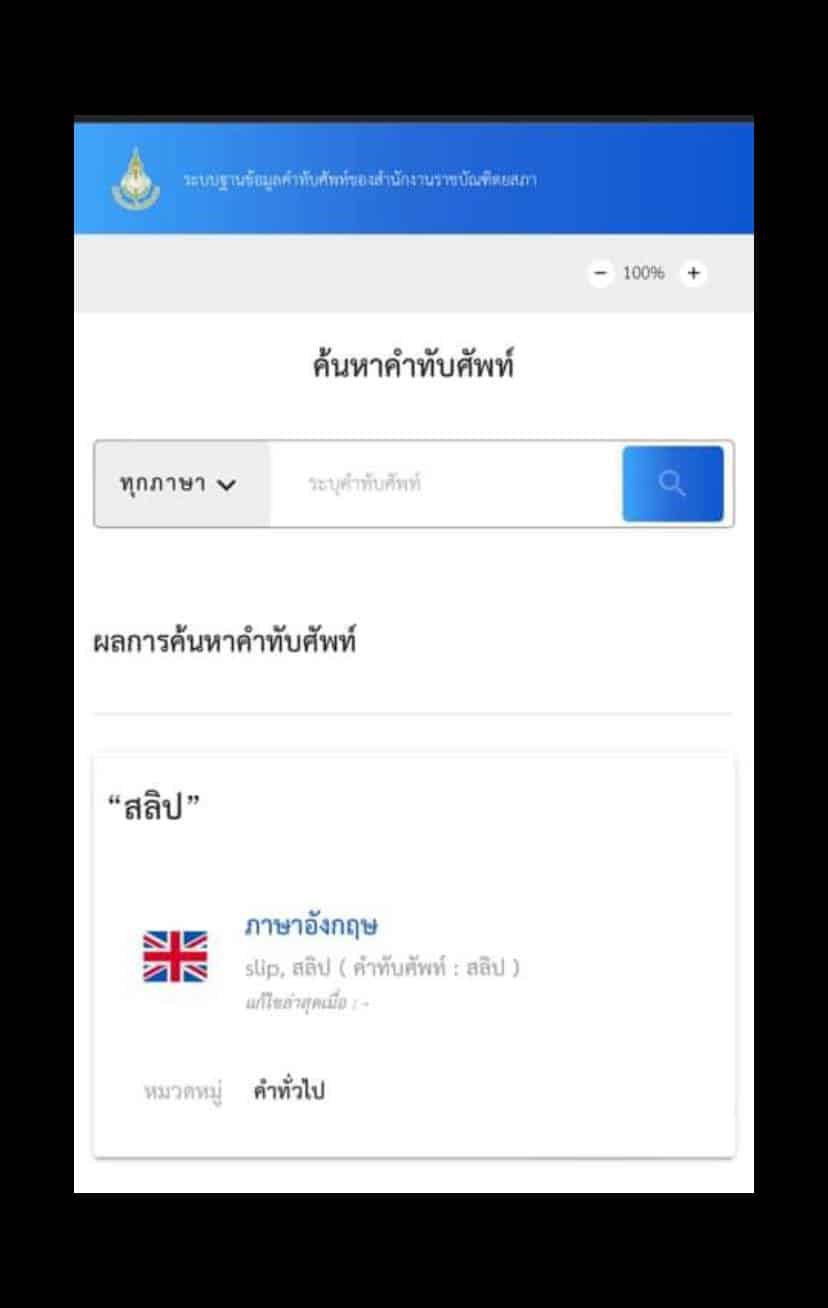Open the ภาษาอังกฤษ link in result
828x1308 pixels.
(x=311, y=926)
